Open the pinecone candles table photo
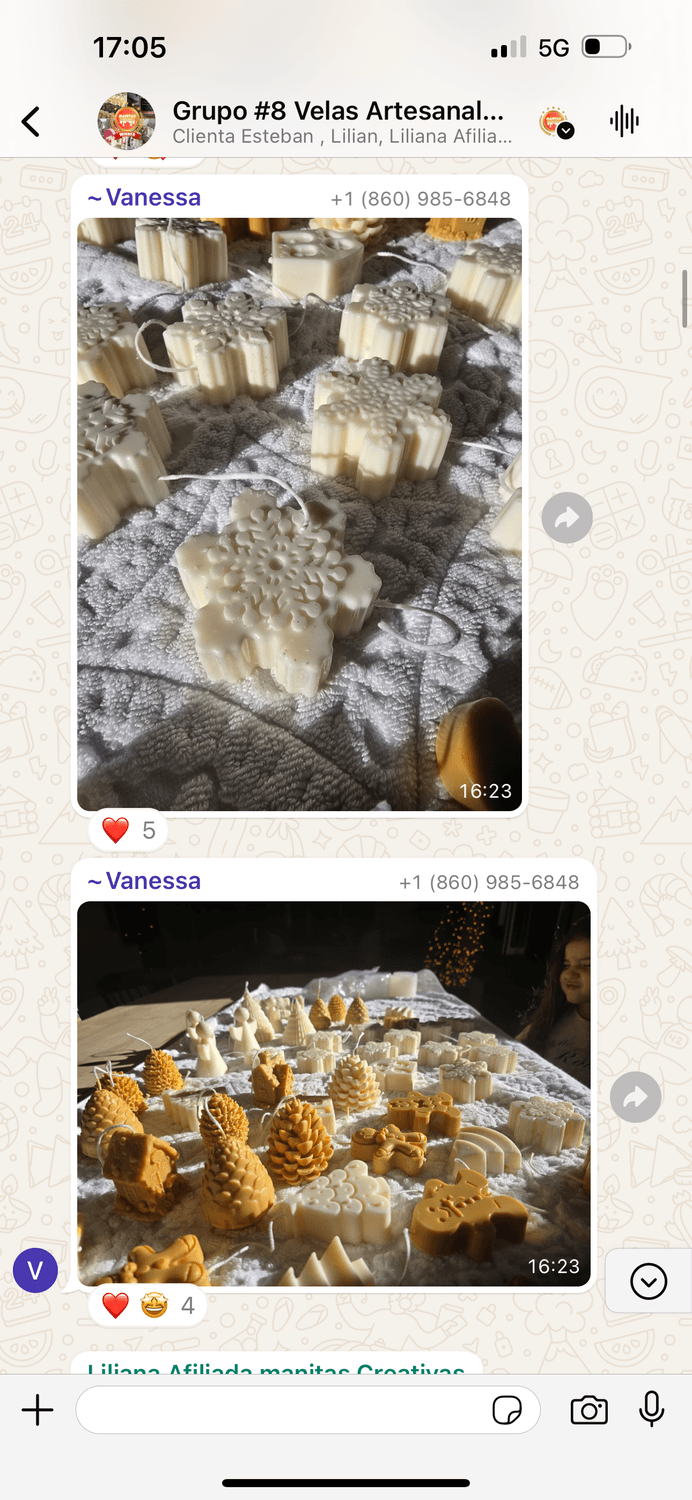The width and height of the screenshot is (692, 1500). click(333, 1093)
